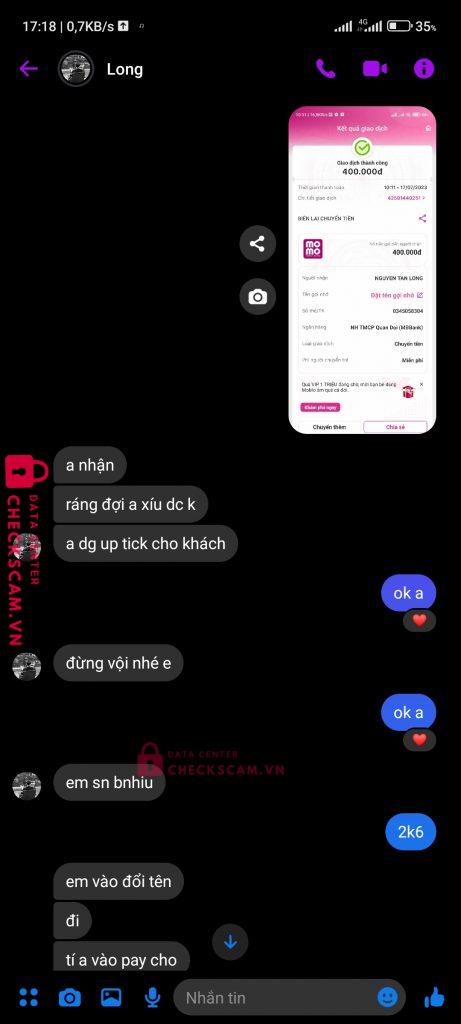Record a voice message with the microphone

[153, 997]
